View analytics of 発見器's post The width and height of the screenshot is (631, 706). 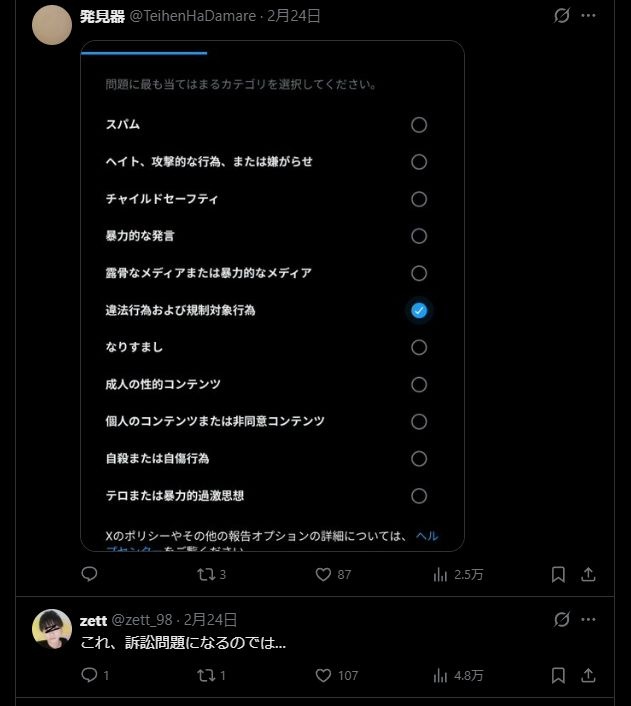[440, 575]
